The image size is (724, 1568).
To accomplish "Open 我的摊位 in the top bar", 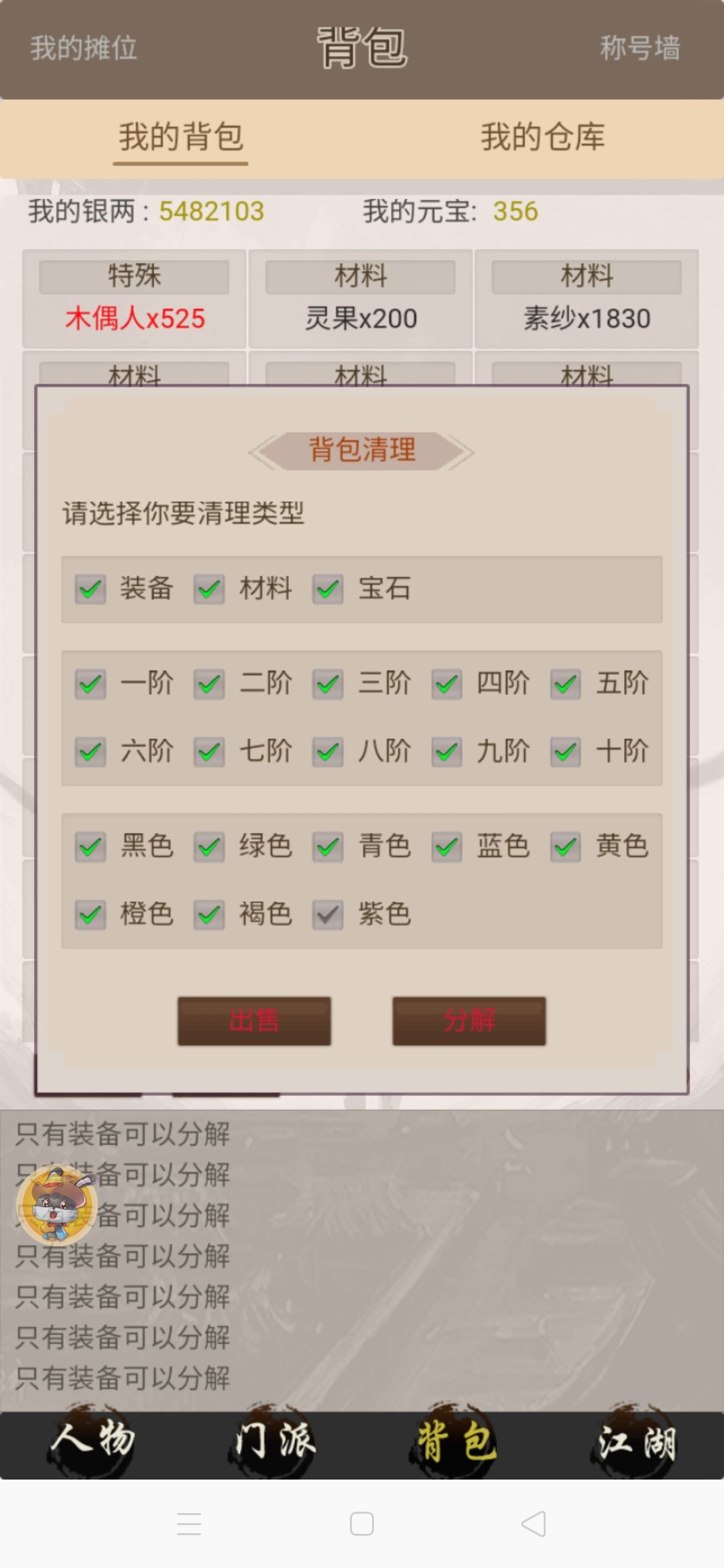I will (84, 48).
